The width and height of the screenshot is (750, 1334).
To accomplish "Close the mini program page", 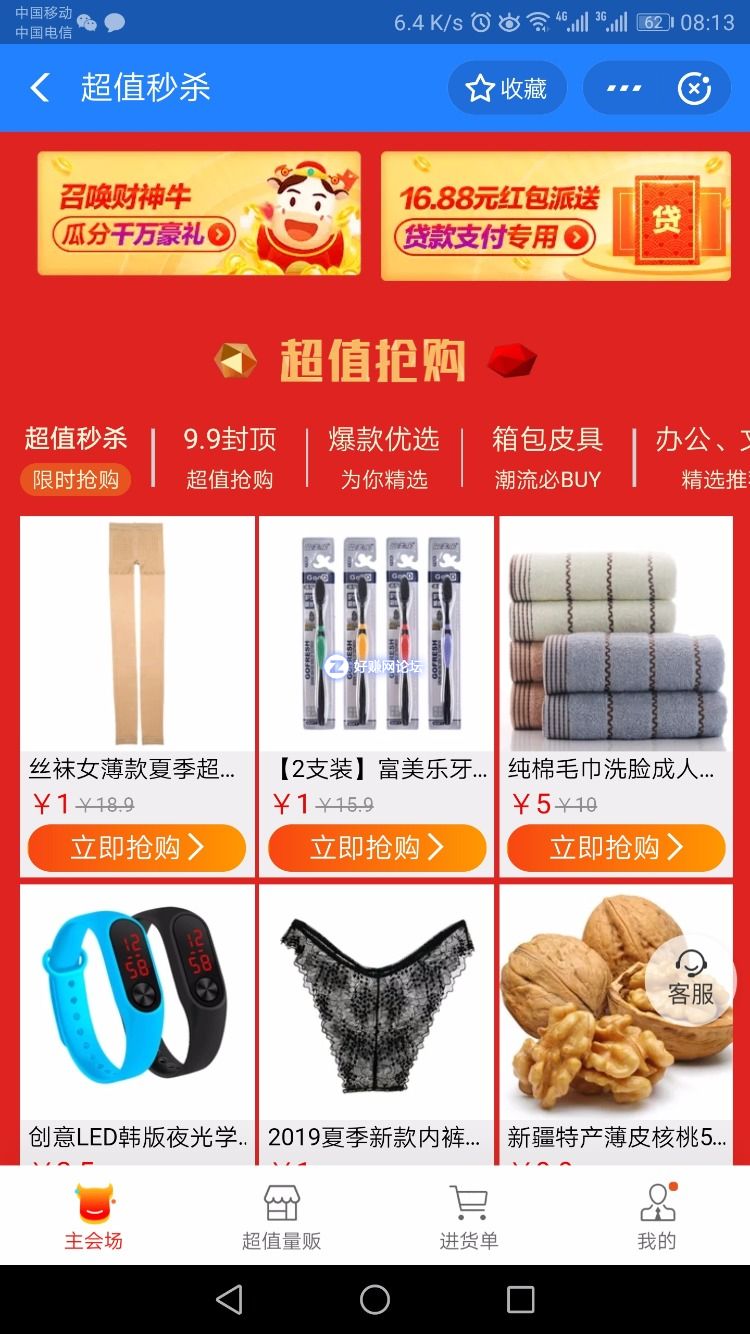I will pos(694,88).
